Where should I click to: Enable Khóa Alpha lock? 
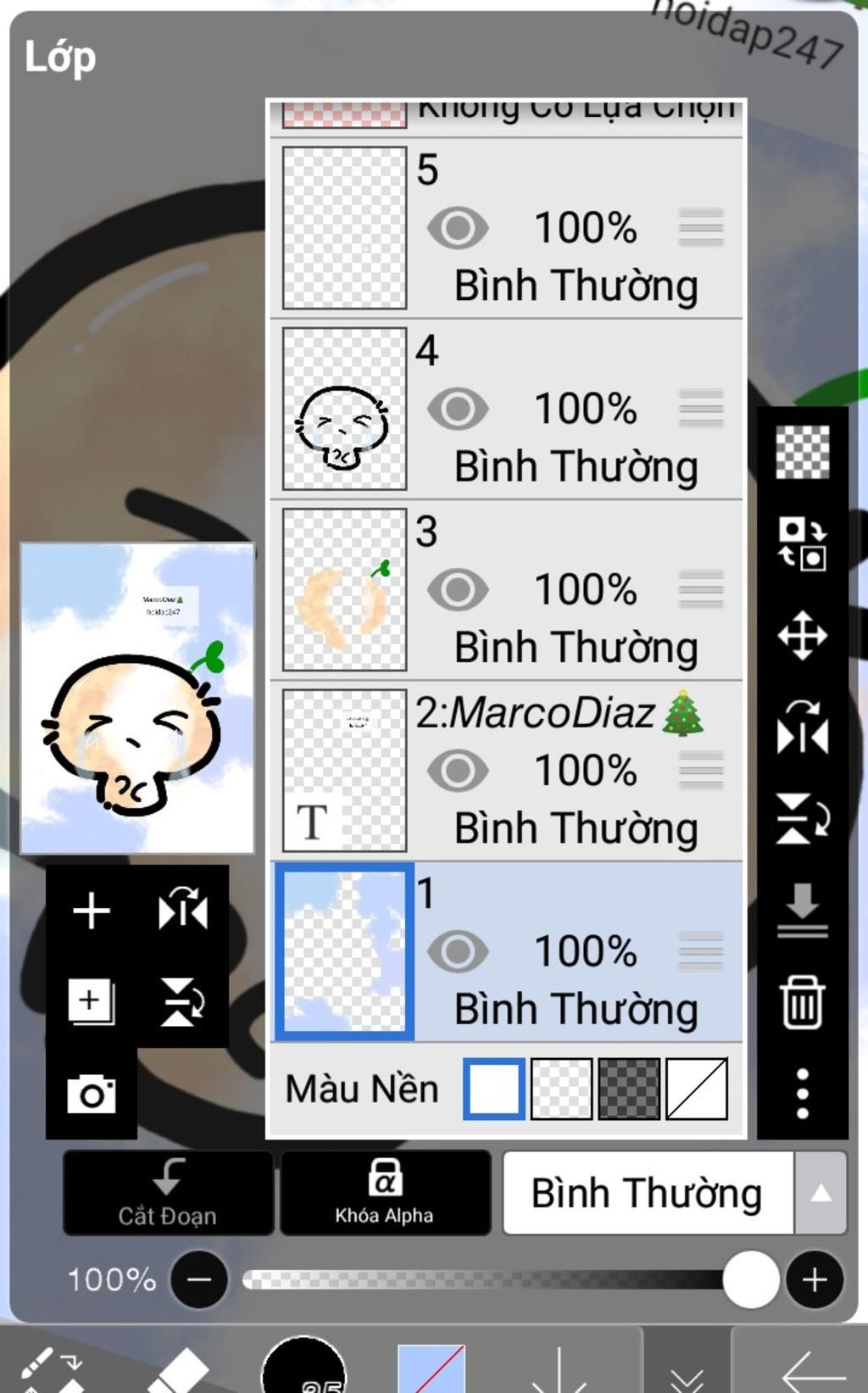point(385,1193)
